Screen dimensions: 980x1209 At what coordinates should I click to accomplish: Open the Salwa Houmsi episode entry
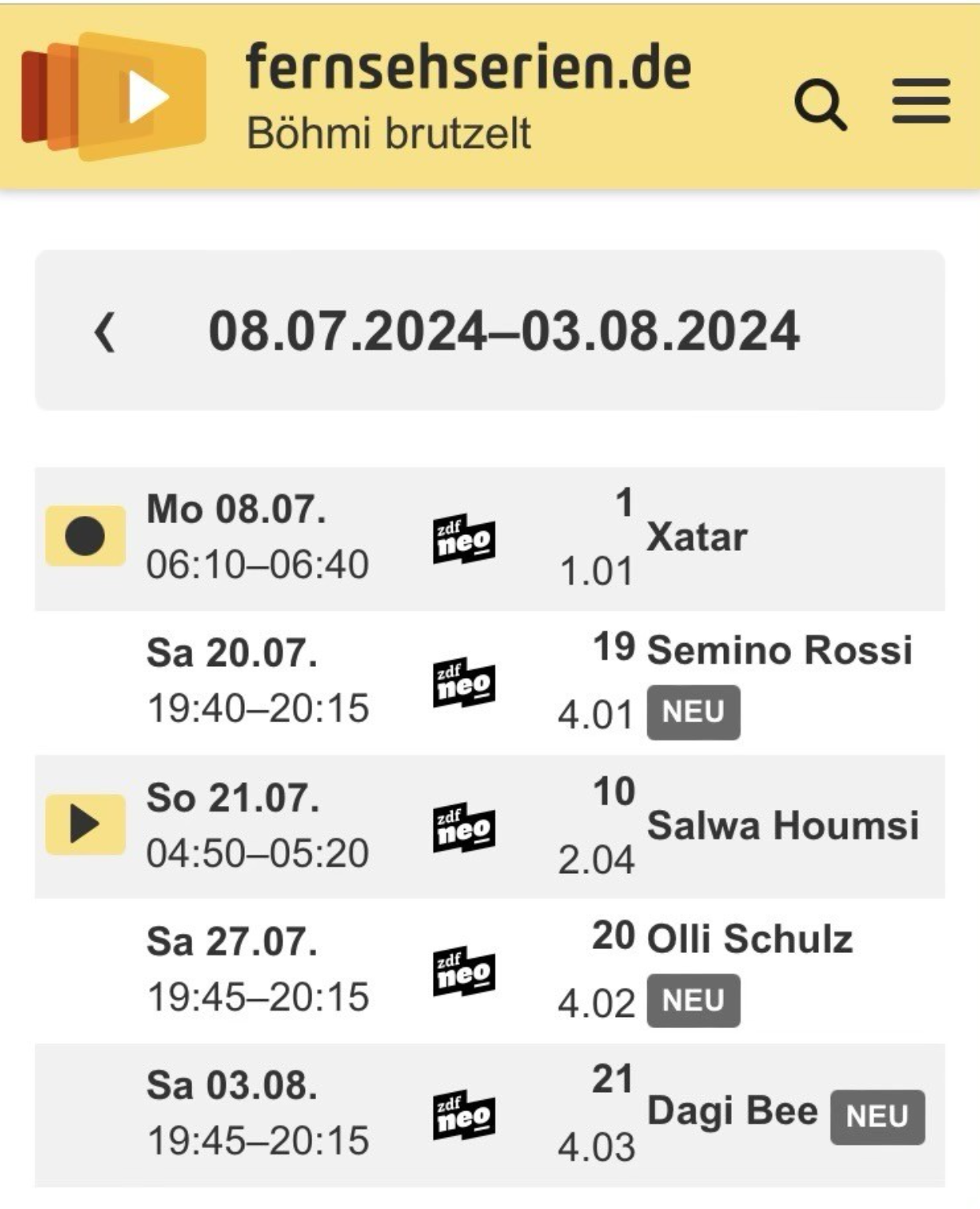coord(782,826)
